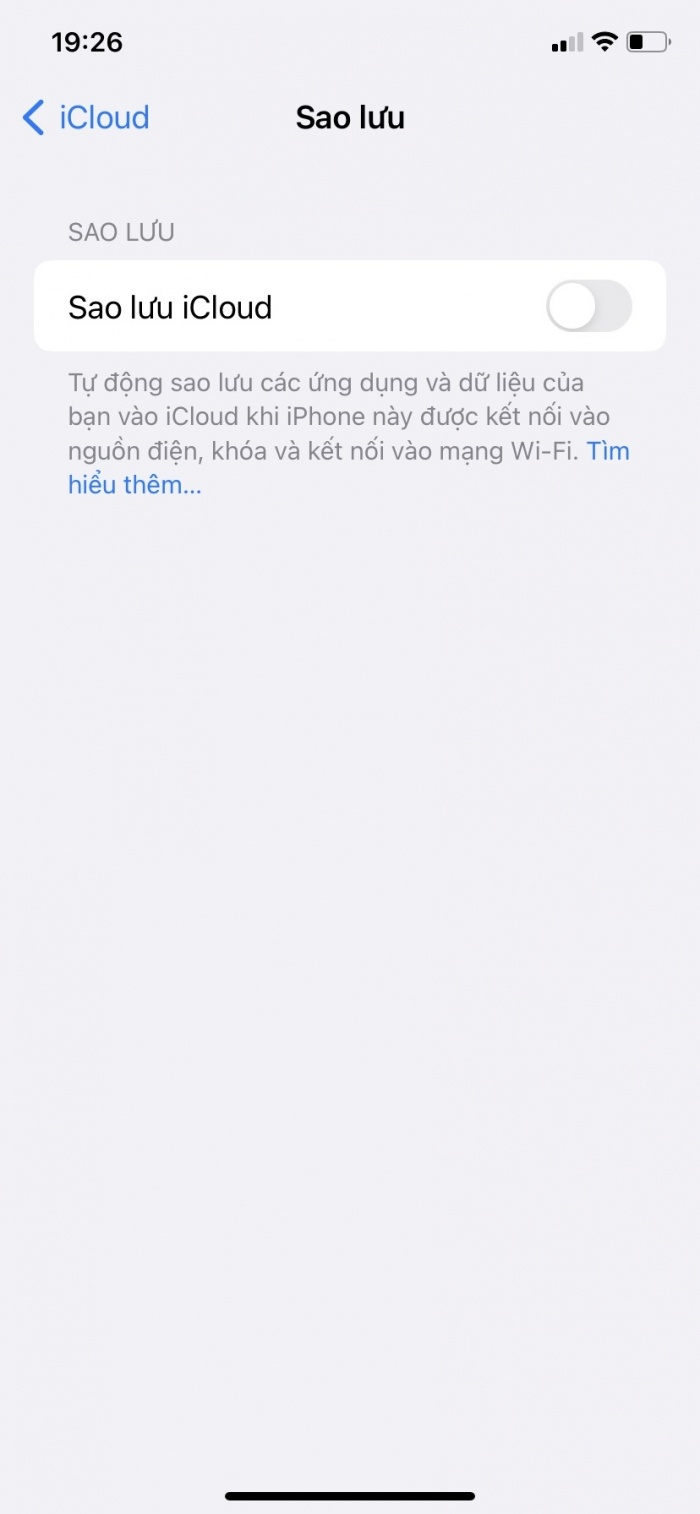Go back to iCloud settings
The height and width of the screenshot is (1514, 700).
[86, 118]
